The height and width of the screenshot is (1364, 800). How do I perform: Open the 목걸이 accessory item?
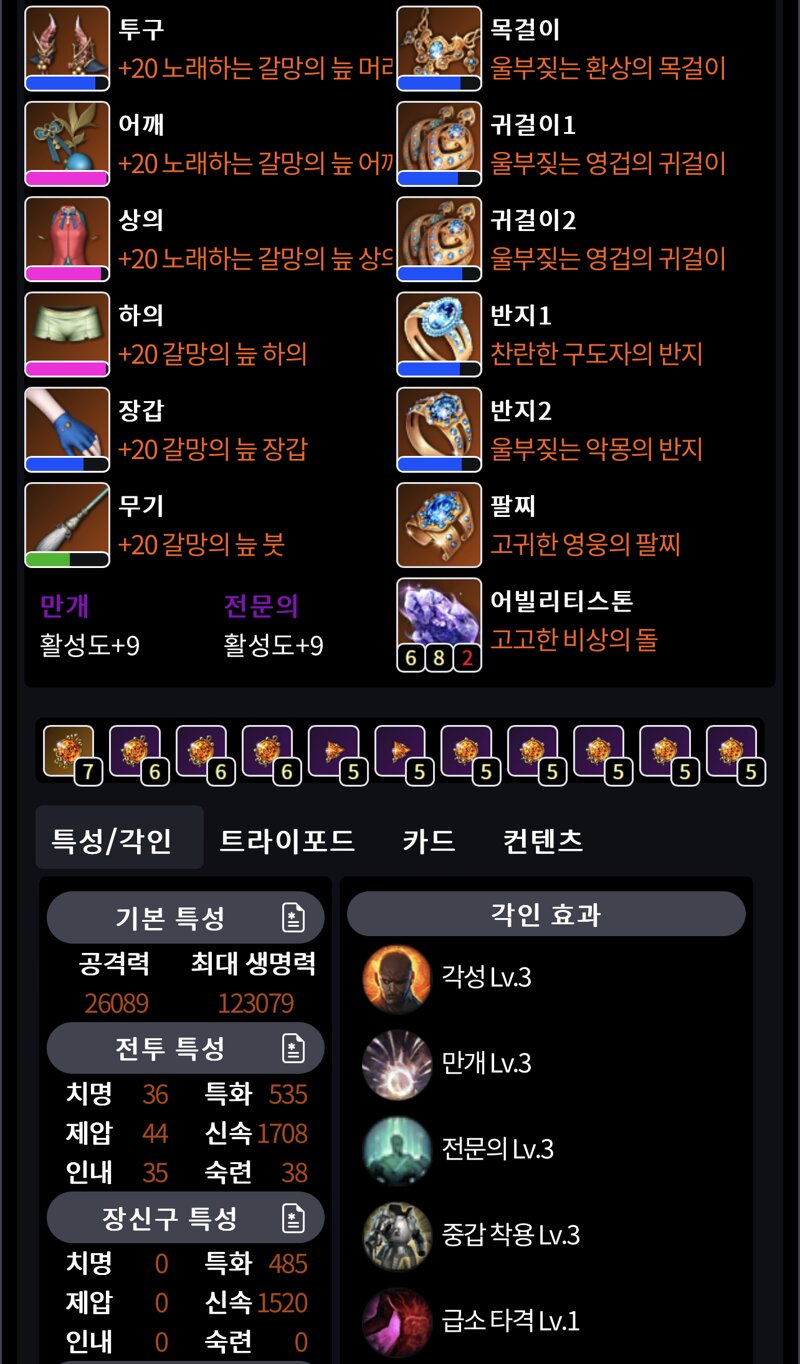tap(439, 48)
